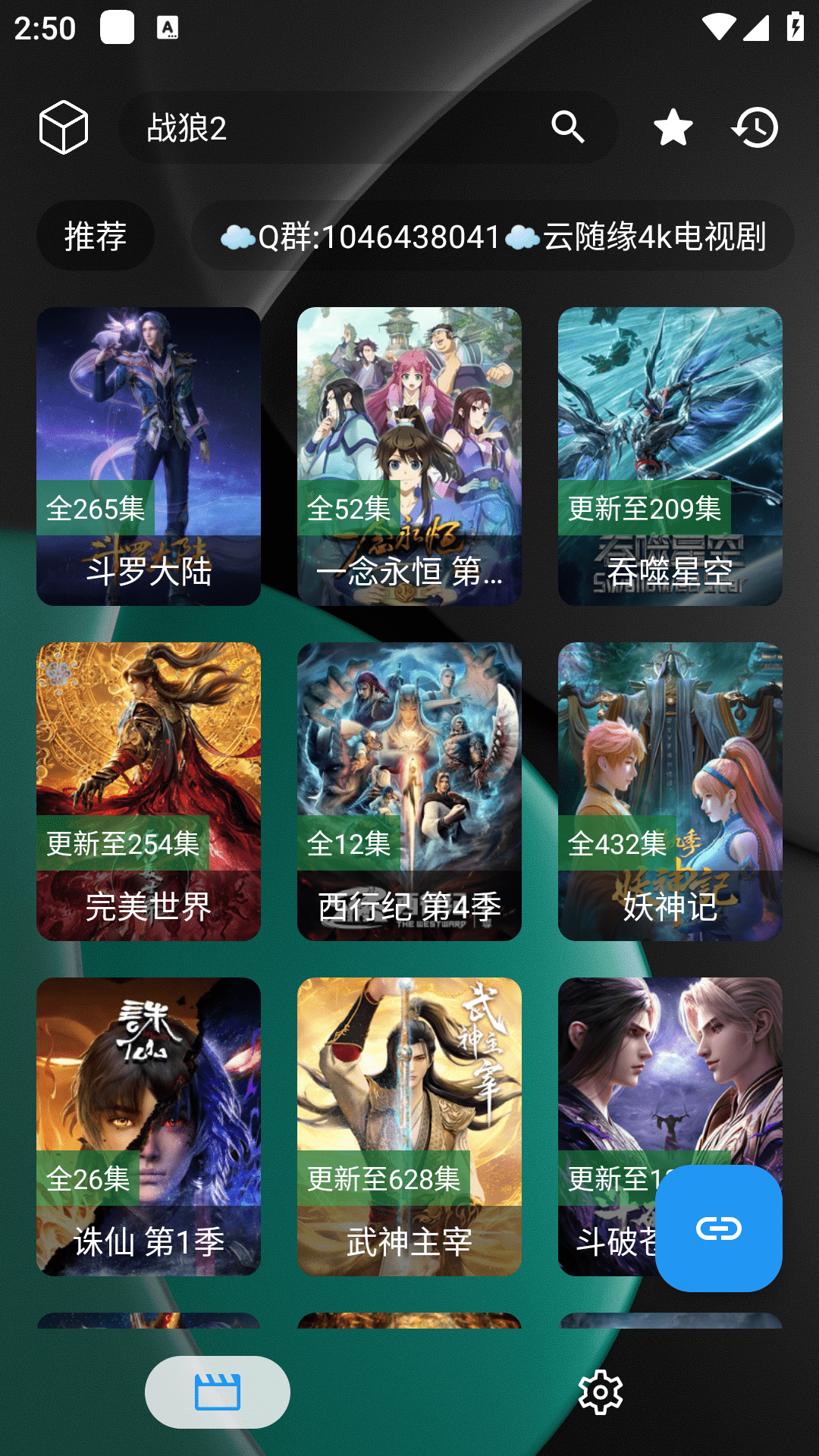This screenshot has width=819, height=1456.
Task: Open favorites via the star icon
Action: pyautogui.click(x=673, y=127)
